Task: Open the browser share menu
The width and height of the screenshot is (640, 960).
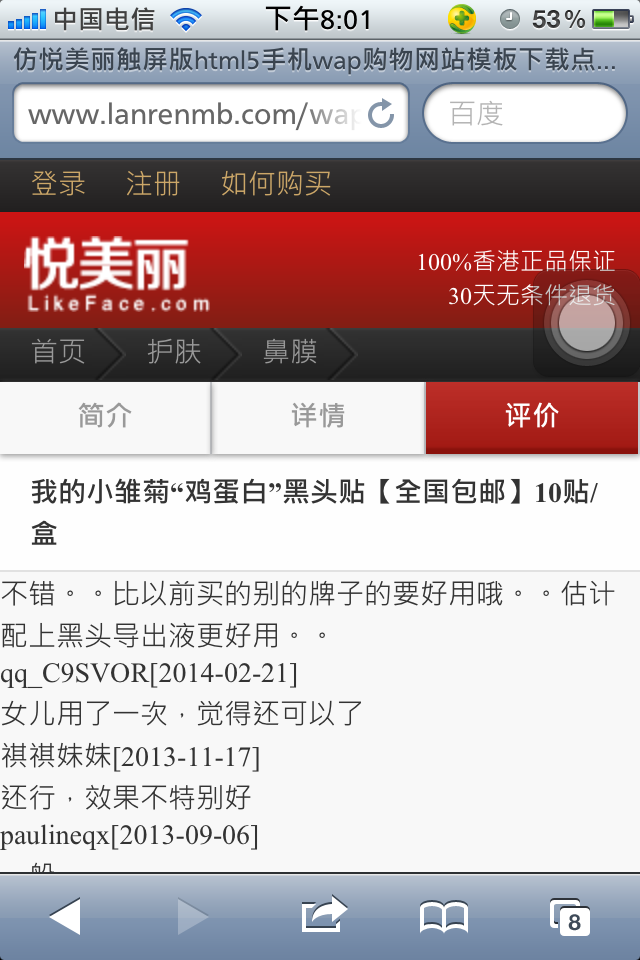Action: (323, 916)
